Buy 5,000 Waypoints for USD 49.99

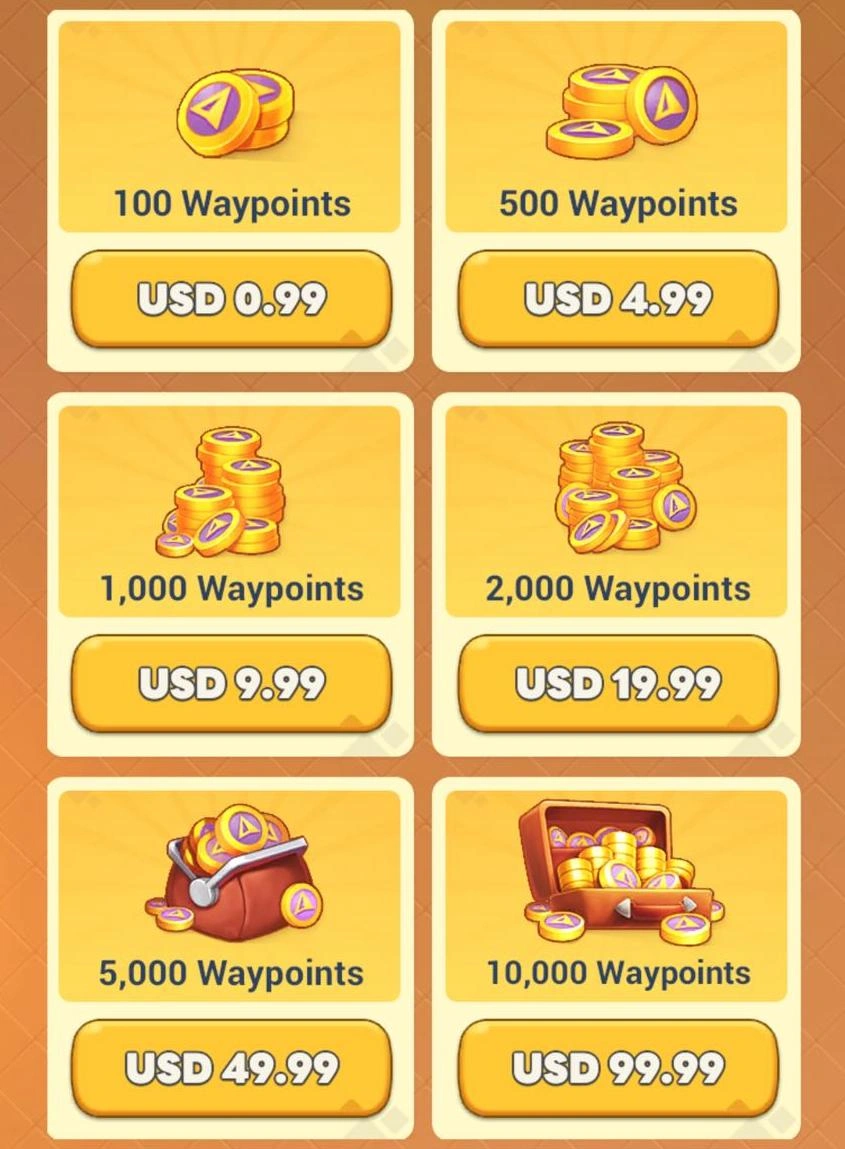(x=231, y=1068)
